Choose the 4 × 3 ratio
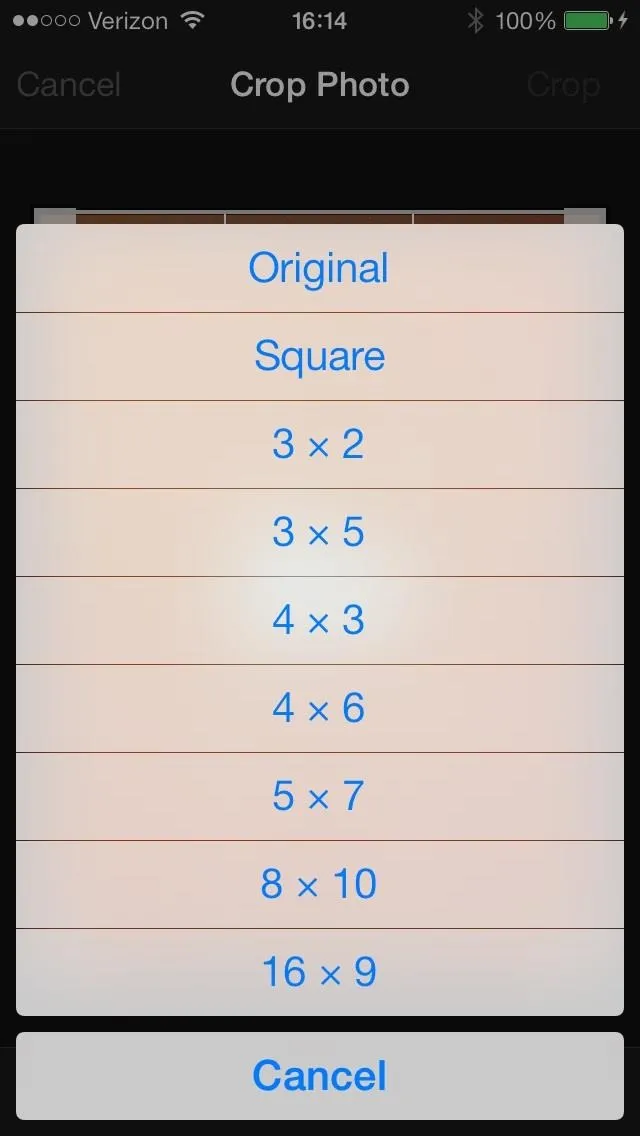 click(320, 621)
